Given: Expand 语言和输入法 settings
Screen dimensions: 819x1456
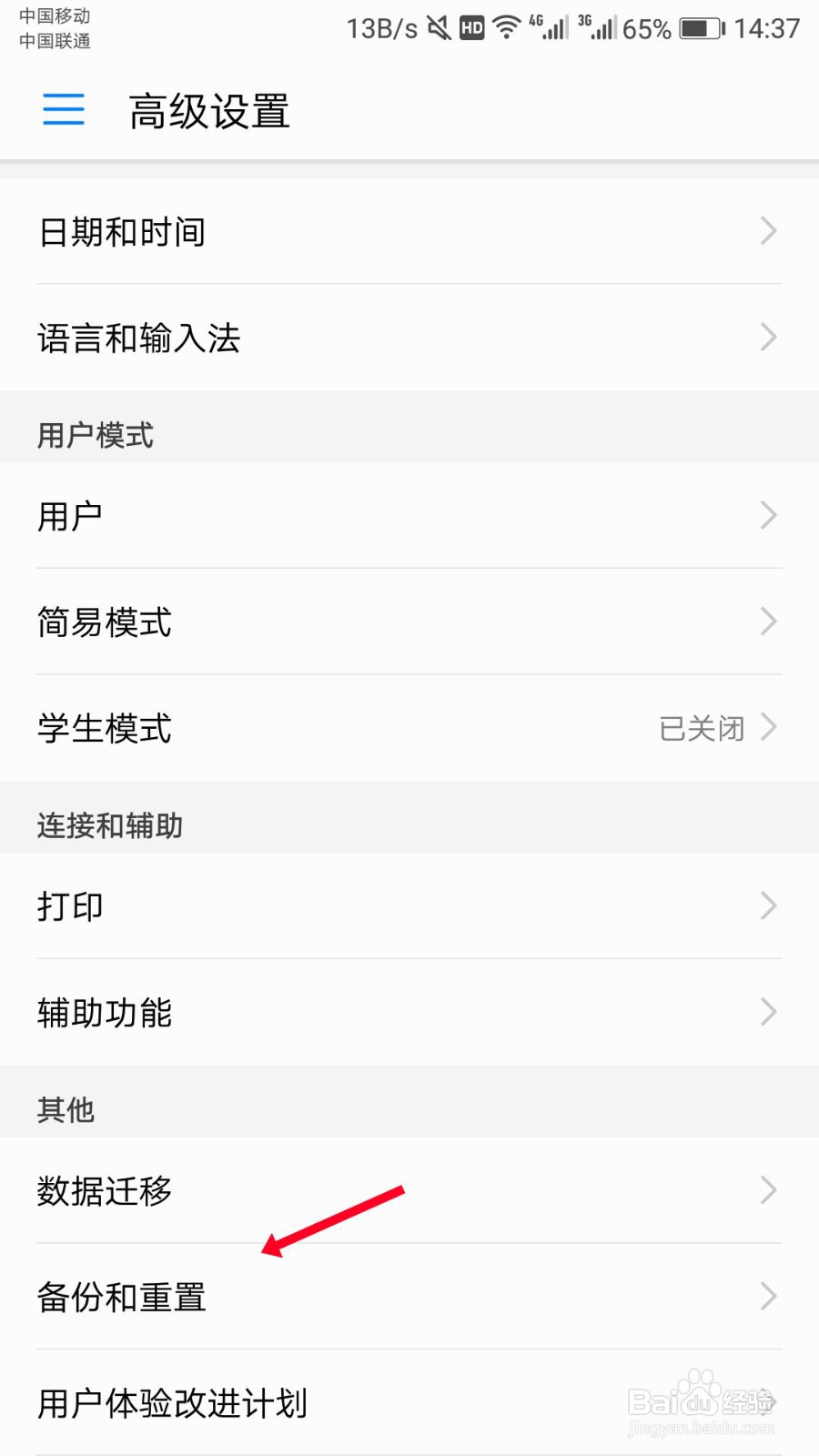Looking at the screenshot, I should point(409,338).
